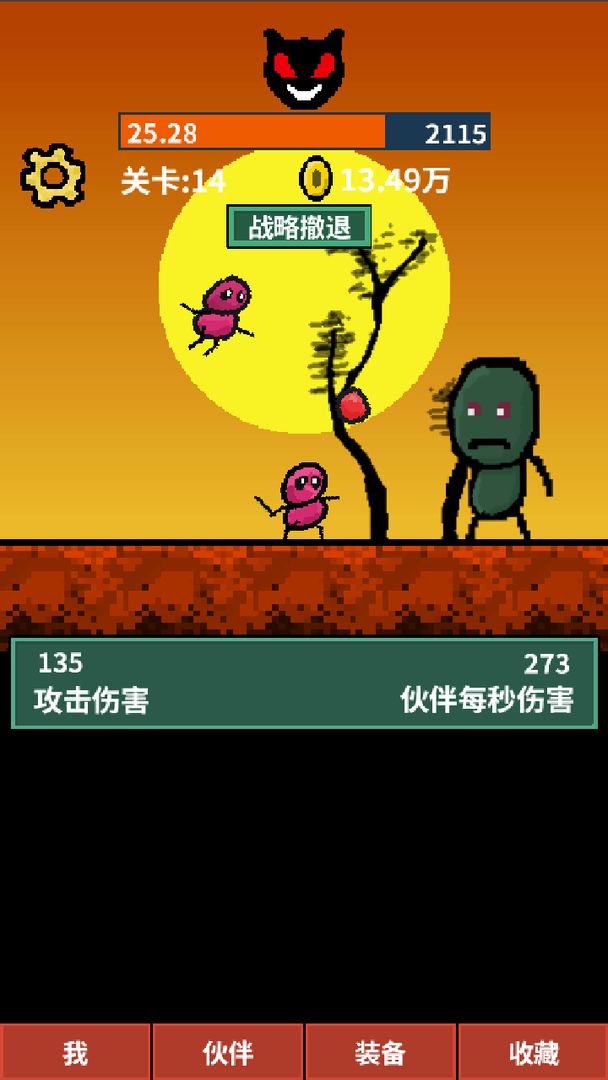Go to the 装备 tab
The width and height of the screenshot is (608, 1080).
[x=380, y=1052]
